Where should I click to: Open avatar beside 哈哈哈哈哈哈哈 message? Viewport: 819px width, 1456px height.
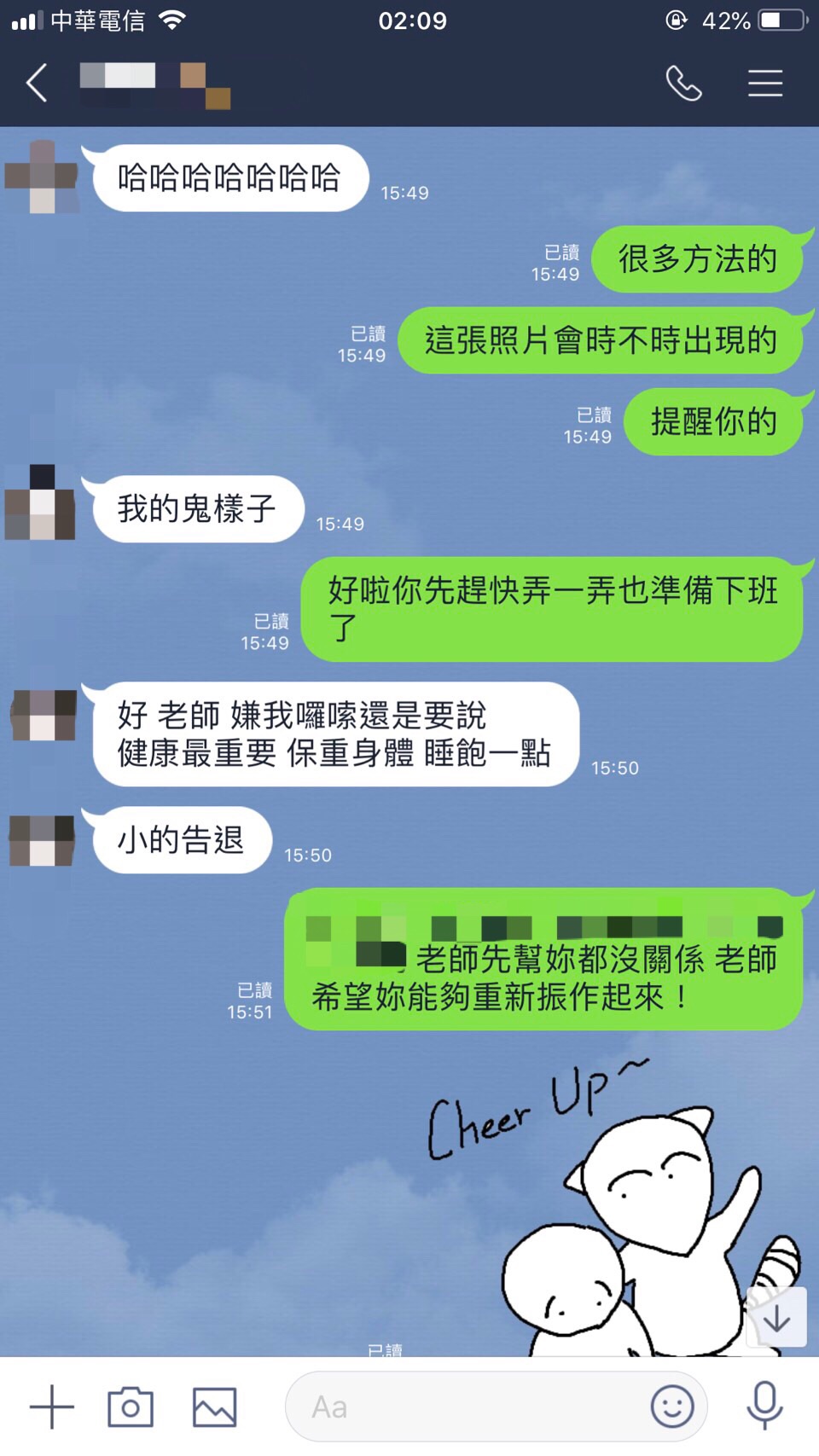click(x=42, y=177)
